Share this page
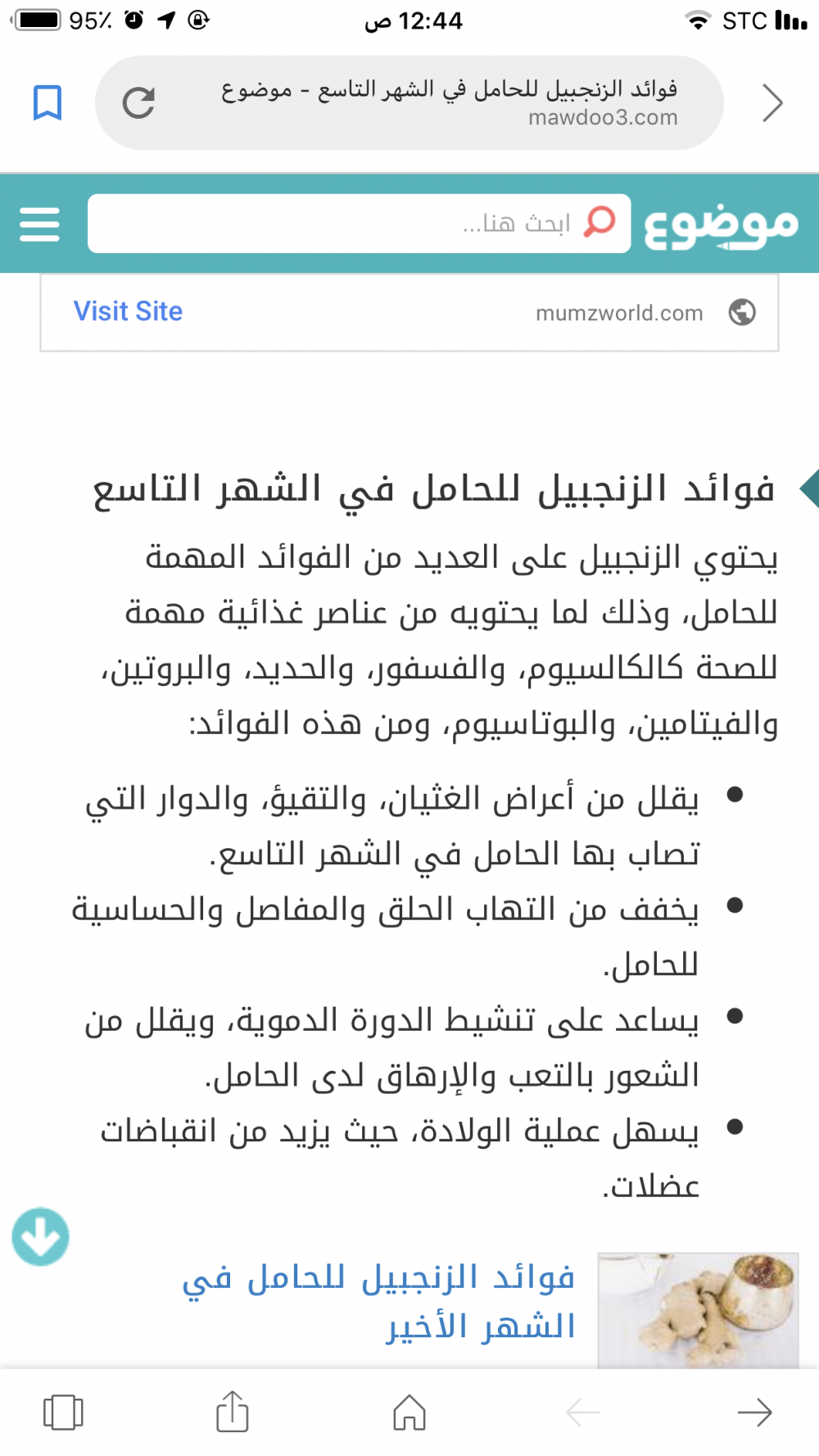 coord(233,1412)
